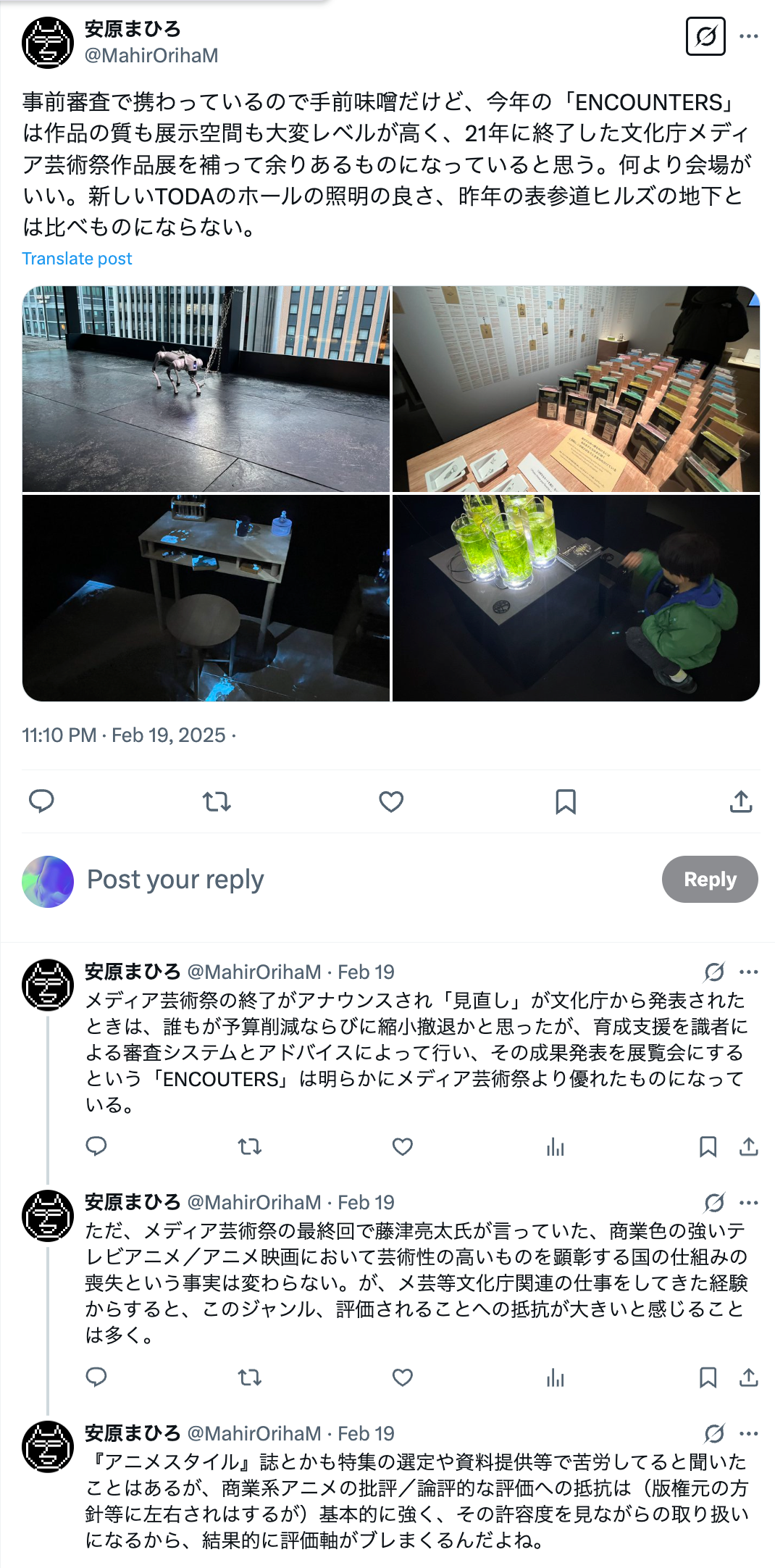This screenshot has height=1568, width=775.
Task: Open overflow menu on the アニメスタイル reply
Action: [749, 1433]
